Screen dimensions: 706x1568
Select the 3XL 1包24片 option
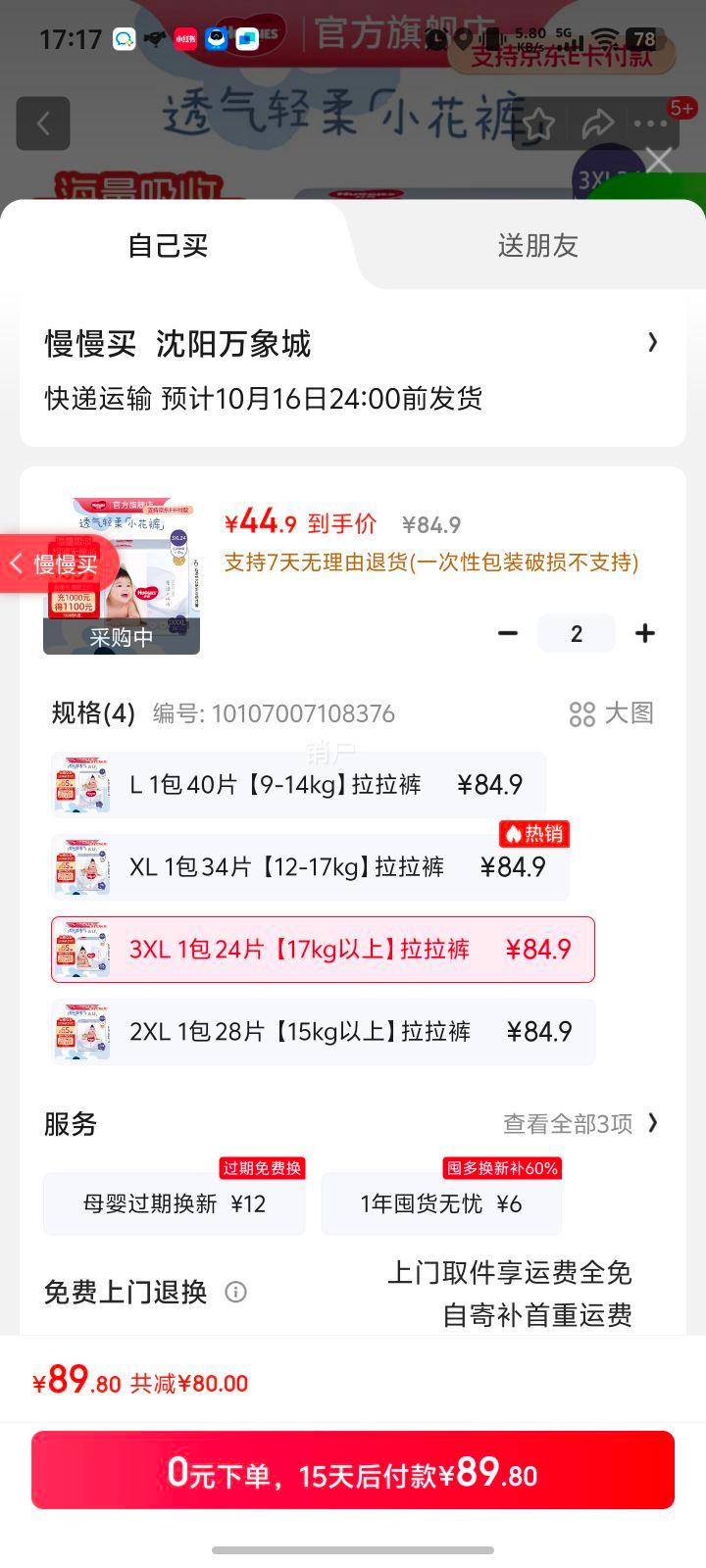point(323,950)
